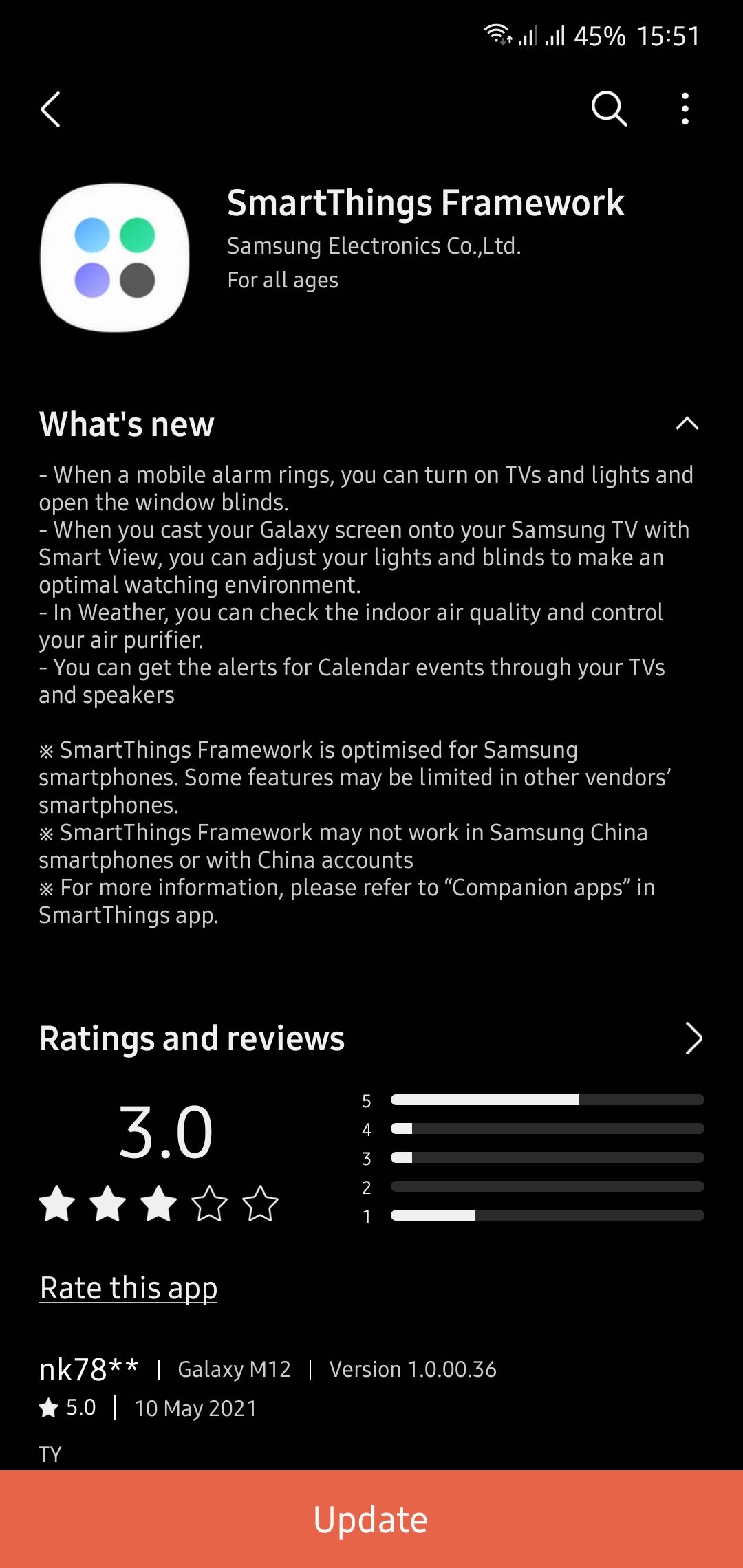
Task: Tap the Rate this app link
Action: (x=129, y=1287)
